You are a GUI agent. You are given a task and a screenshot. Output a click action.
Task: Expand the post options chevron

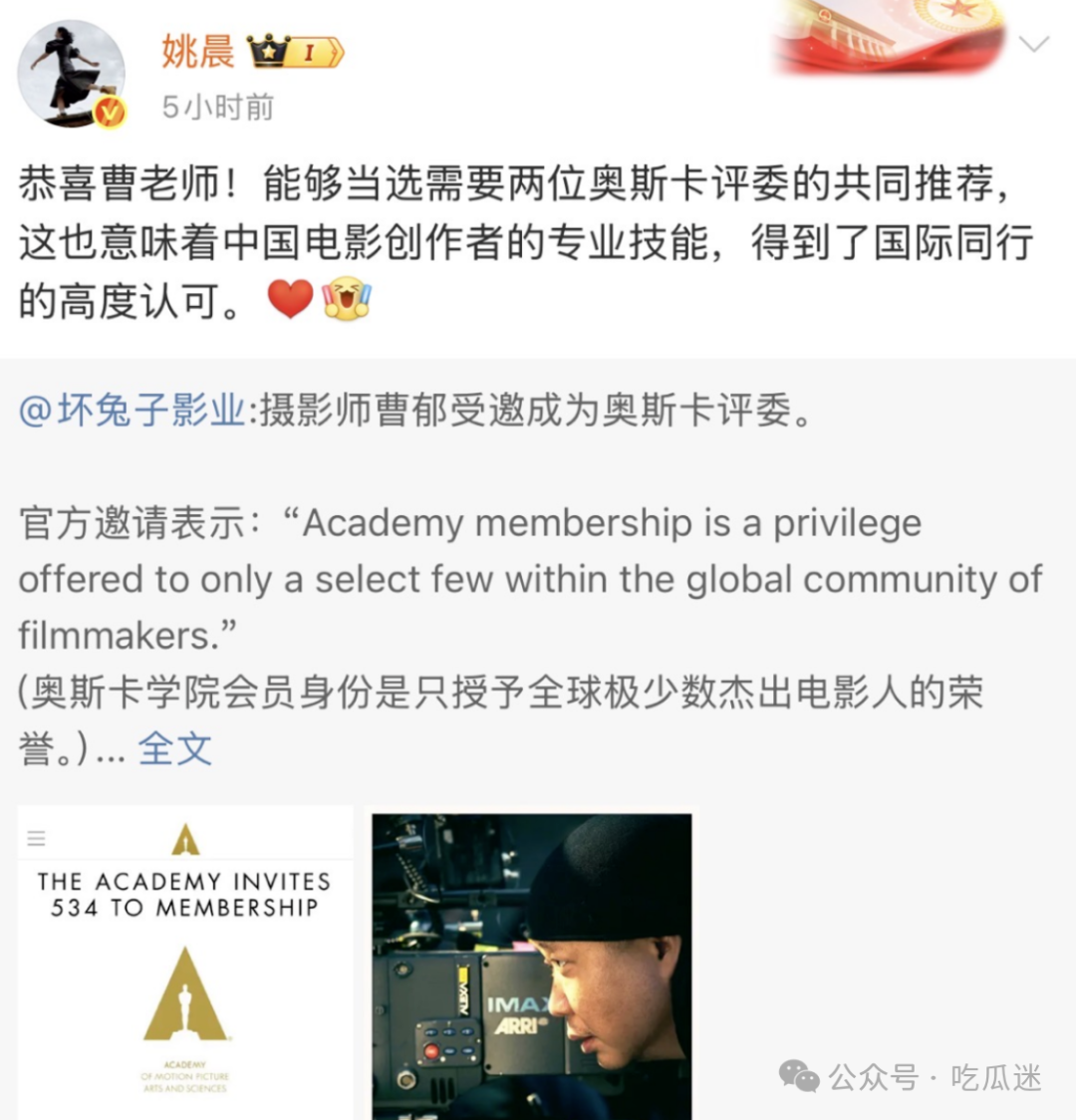coord(1034,44)
